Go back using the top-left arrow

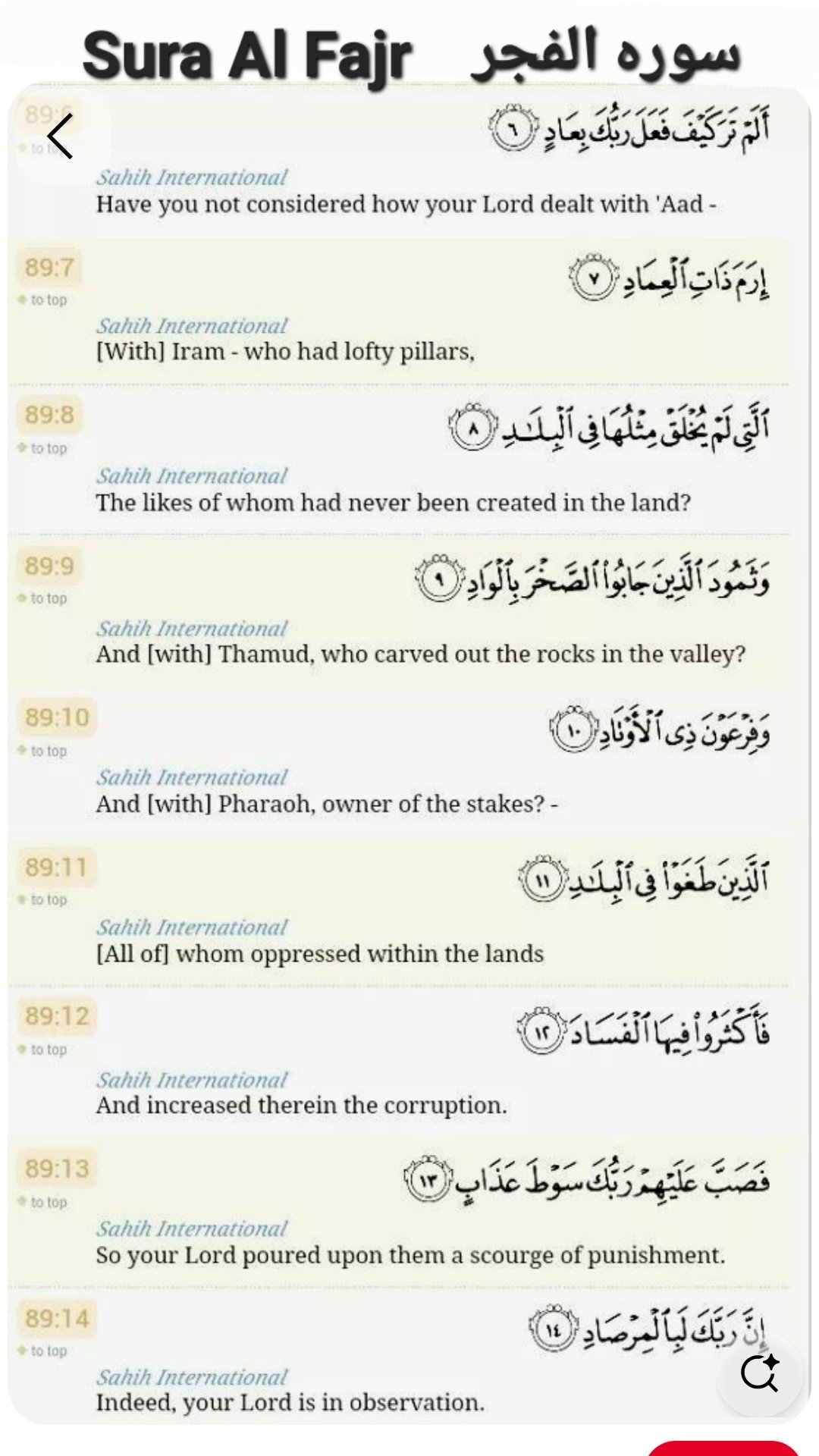tap(59, 136)
